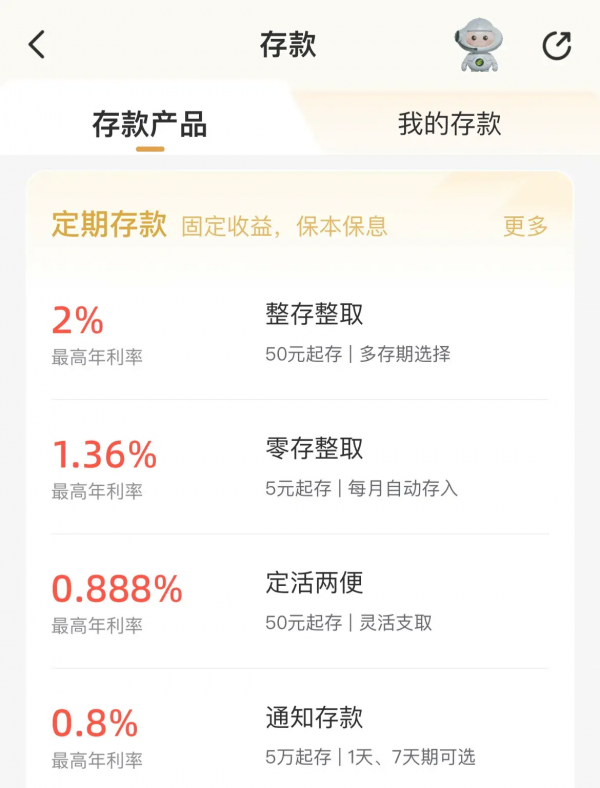Image resolution: width=600 pixels, height=788 pixels.
Task: Switch to the 我的存款 tab
Action: tap(449, 124)
